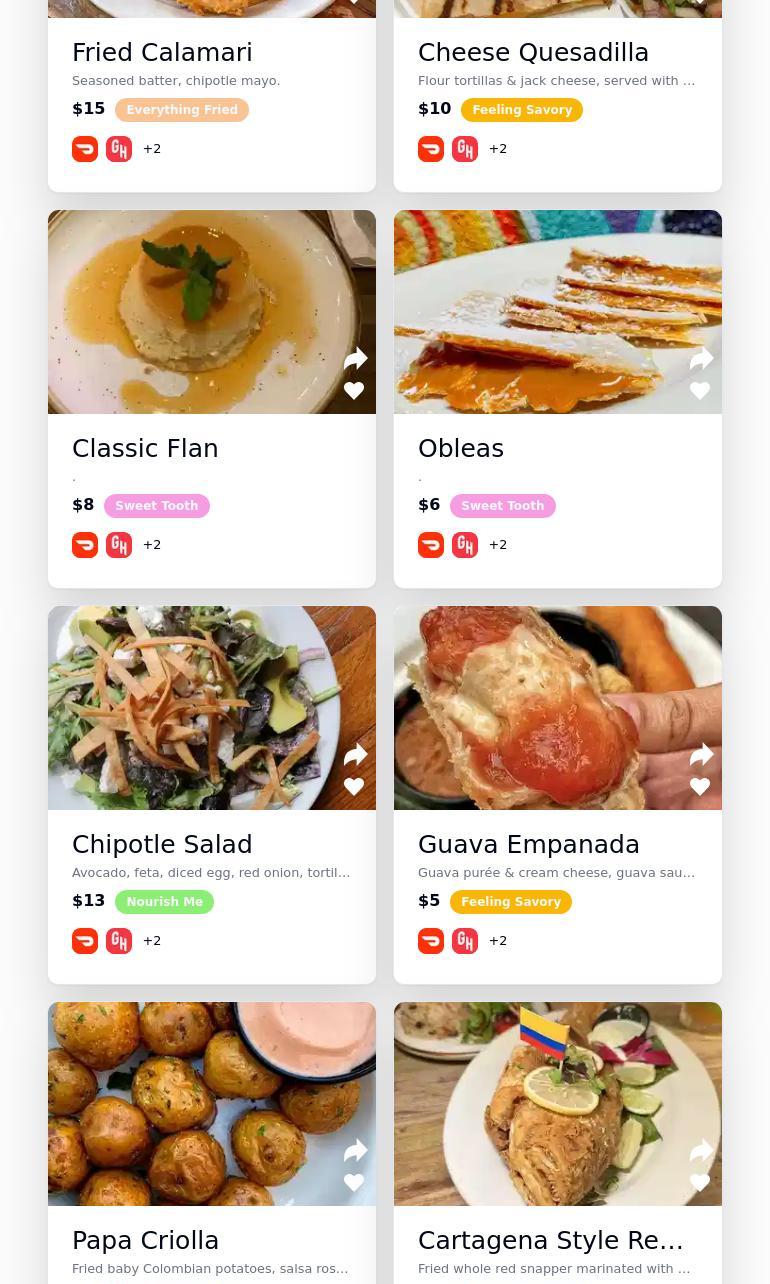The image size is (770, 1284).
Task: Heart the Guava Empanada
Action: [x=700, y=787]
